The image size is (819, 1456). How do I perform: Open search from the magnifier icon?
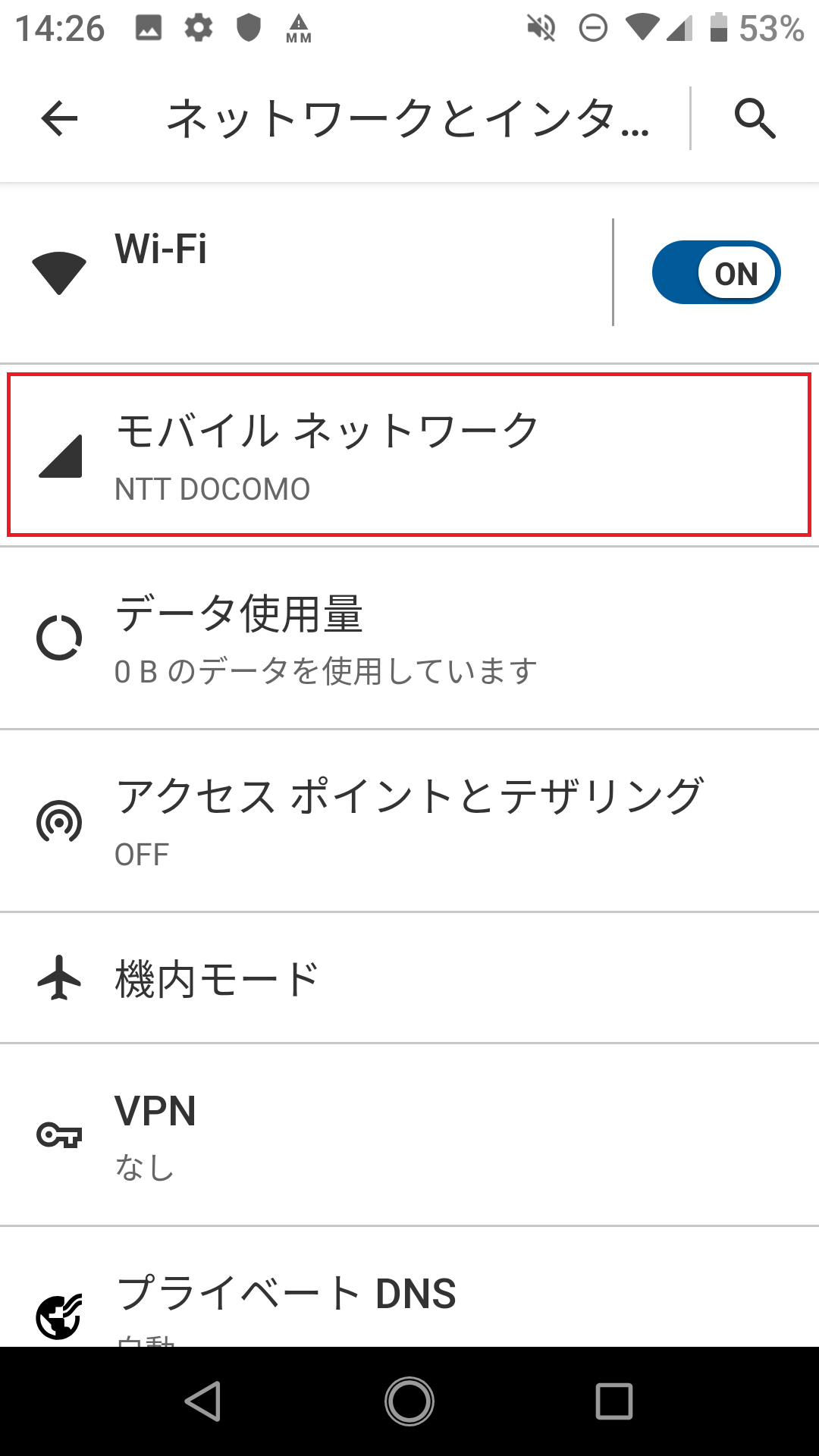point(756,119)
